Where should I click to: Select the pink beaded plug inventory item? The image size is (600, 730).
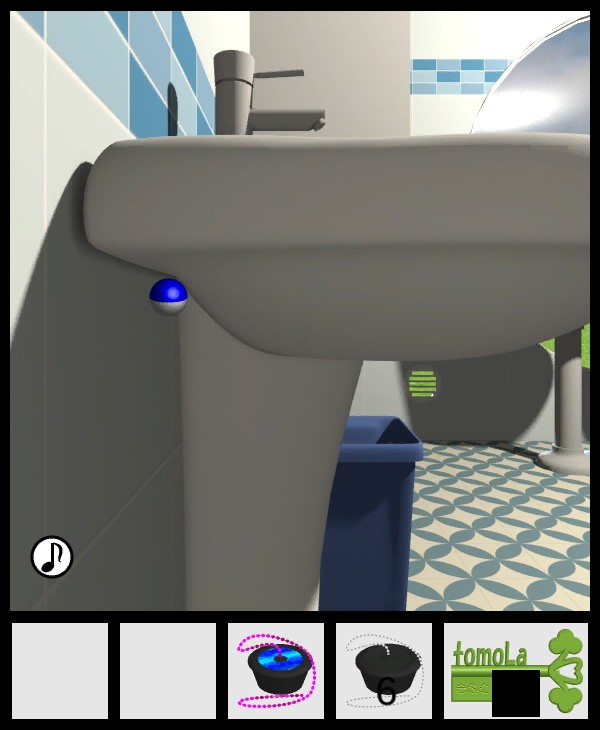tap(276, 671)
